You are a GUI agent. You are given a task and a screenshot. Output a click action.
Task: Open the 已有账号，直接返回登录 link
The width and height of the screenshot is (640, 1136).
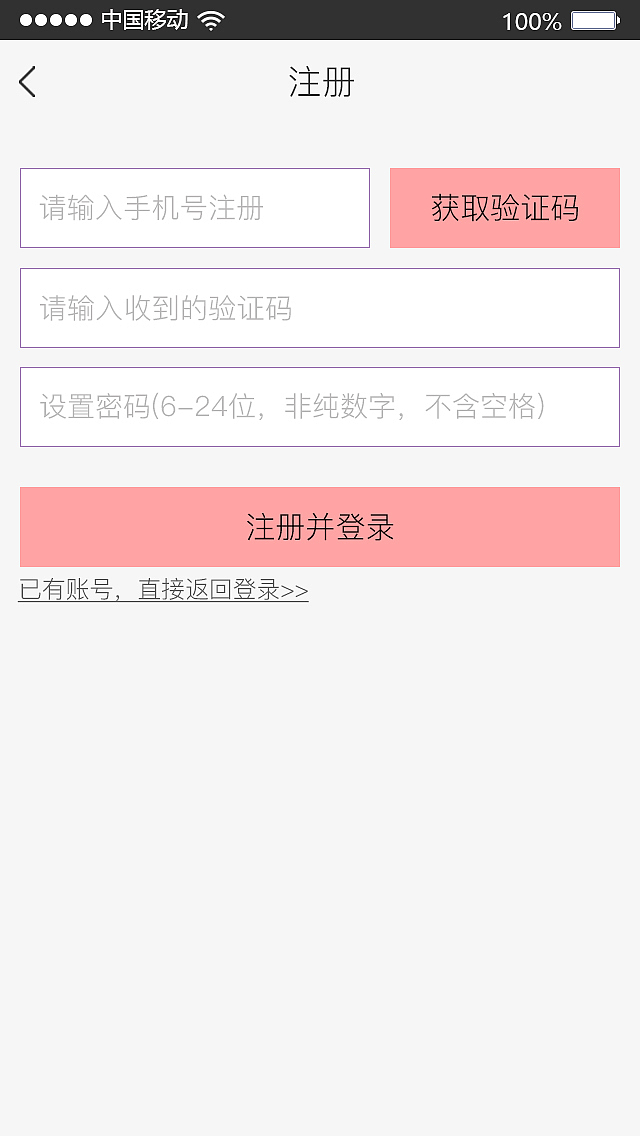164,590
